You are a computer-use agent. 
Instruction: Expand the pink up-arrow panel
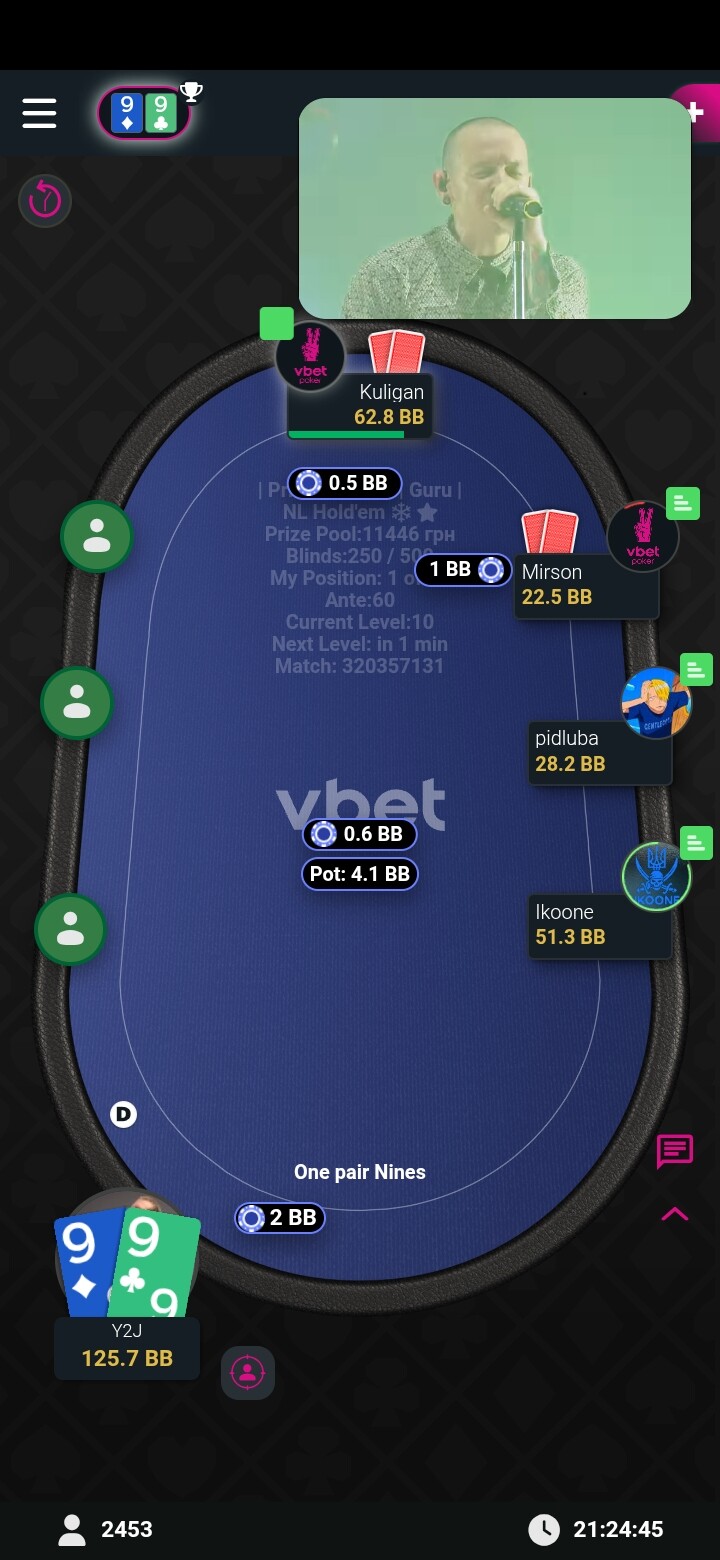[675, 1214]
